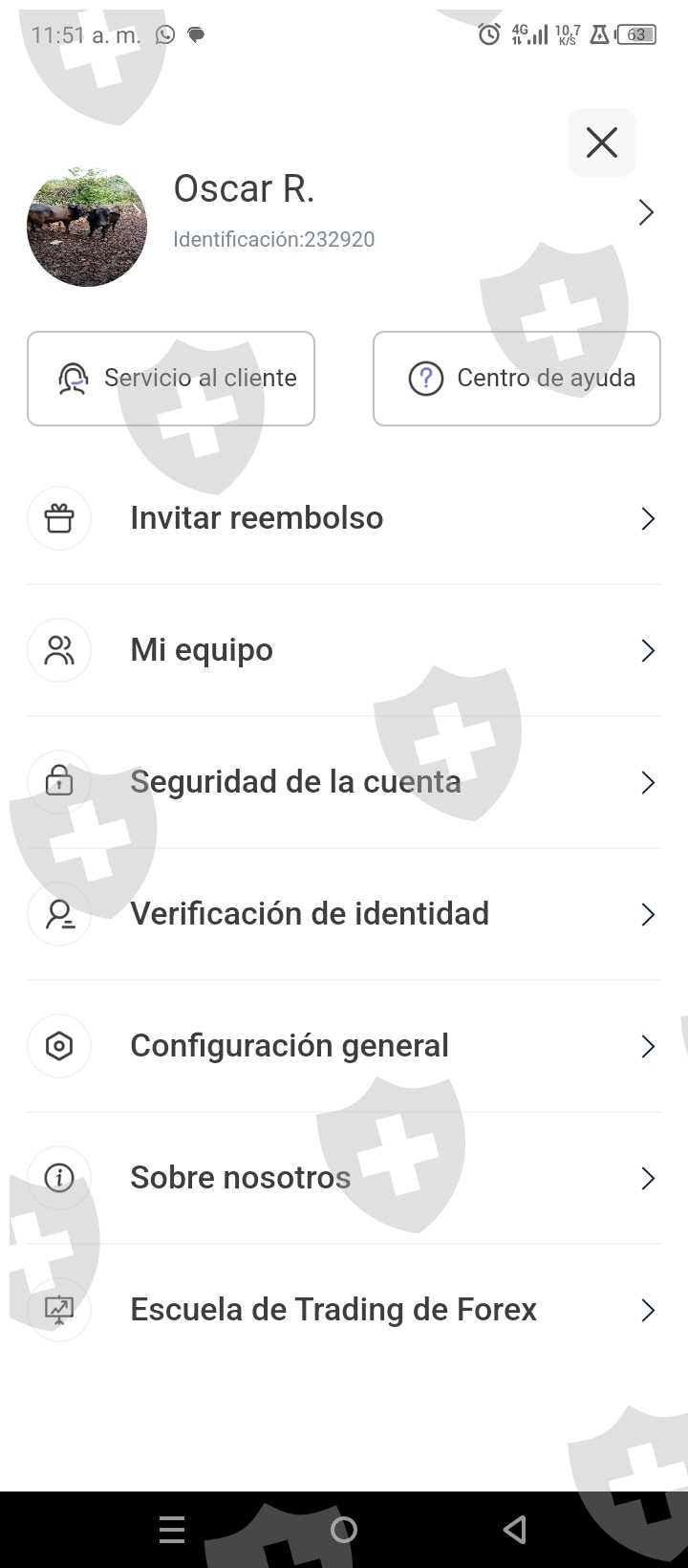Open Configuración general settings
Viewport: 688px width, 1568px height.
coord(344,1046)
